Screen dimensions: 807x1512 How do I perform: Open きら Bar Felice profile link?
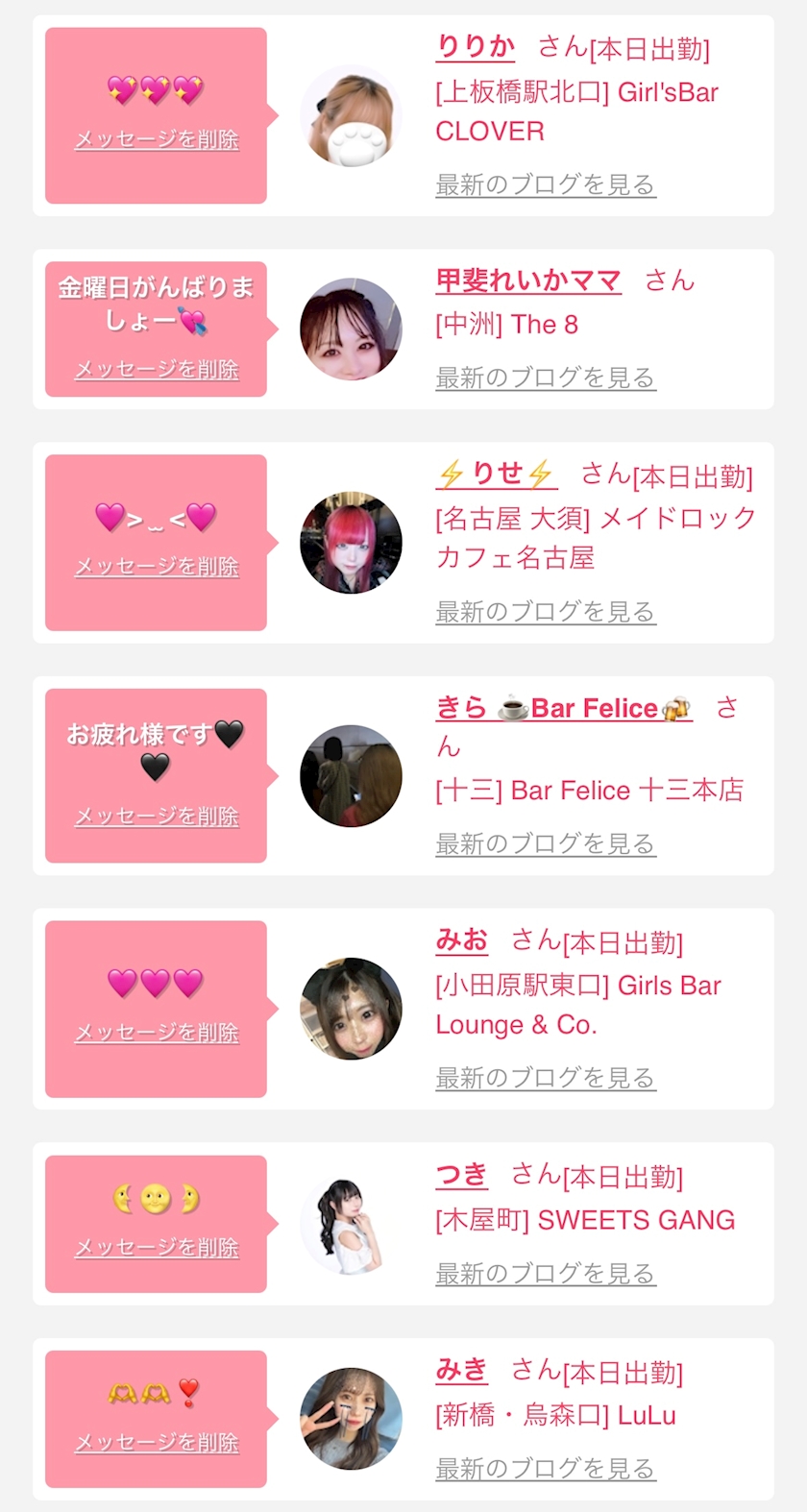(x=563, y=709)
